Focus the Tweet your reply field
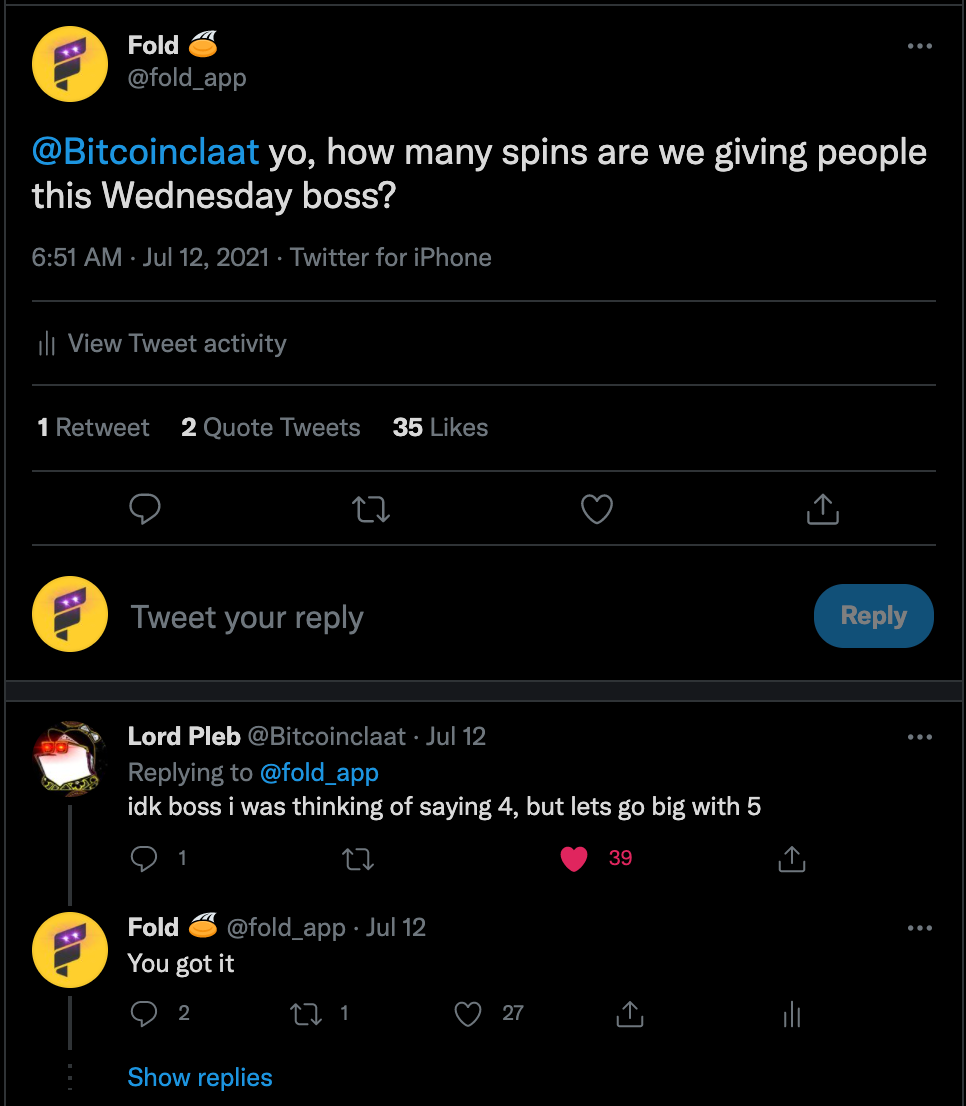966x1106 pixels. tap(400, 617)
